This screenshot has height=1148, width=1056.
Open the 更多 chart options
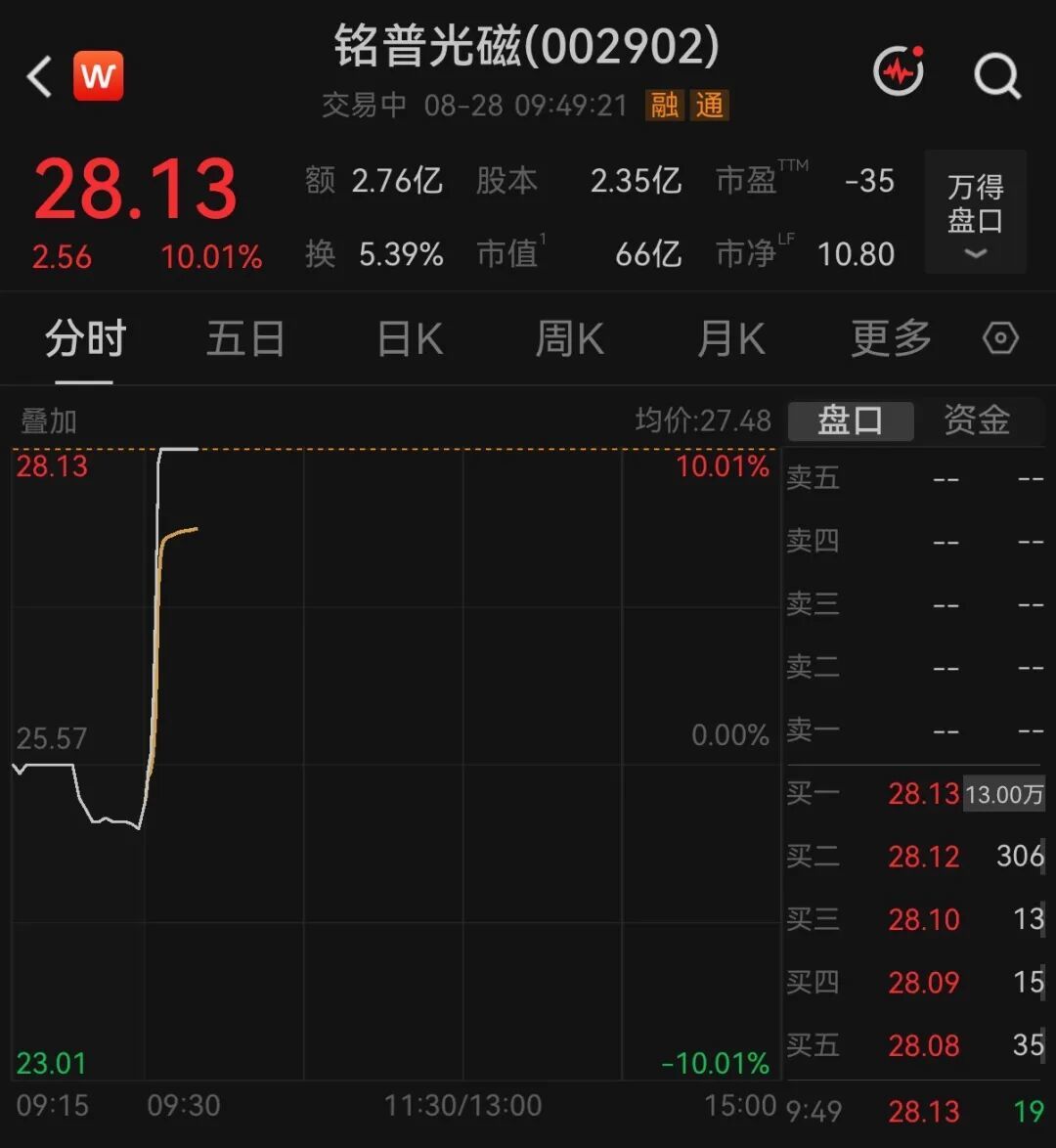point(891,339)
